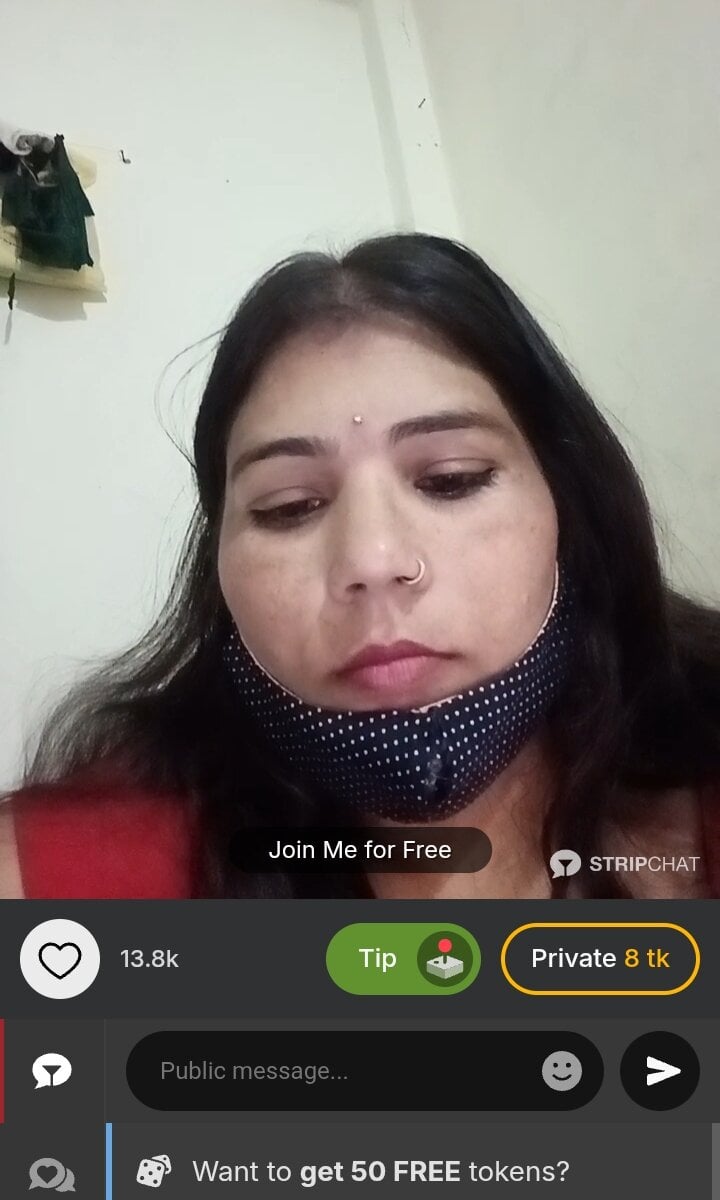Open the private messages tab
This screenshot has width=720, height=1200.
(51, 1171)
